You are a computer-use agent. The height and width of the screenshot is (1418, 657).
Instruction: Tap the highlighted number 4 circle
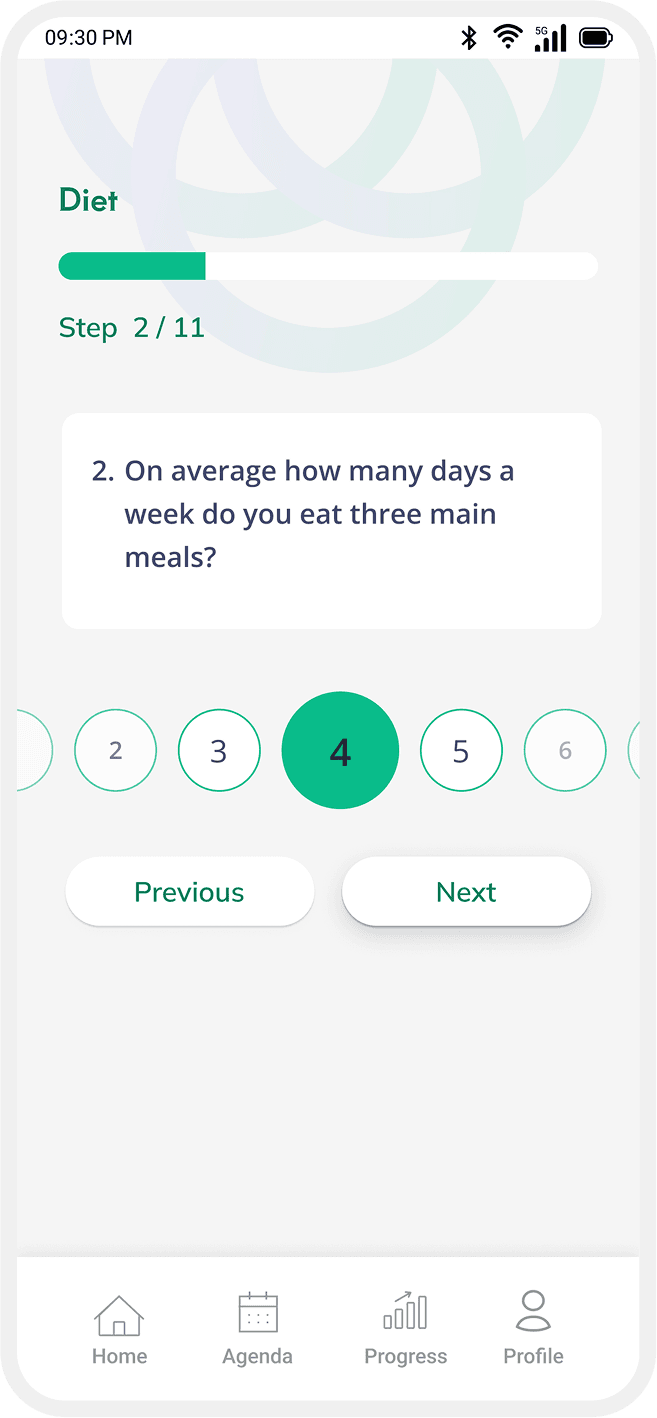pyautogui.click(x=340, y=751)
